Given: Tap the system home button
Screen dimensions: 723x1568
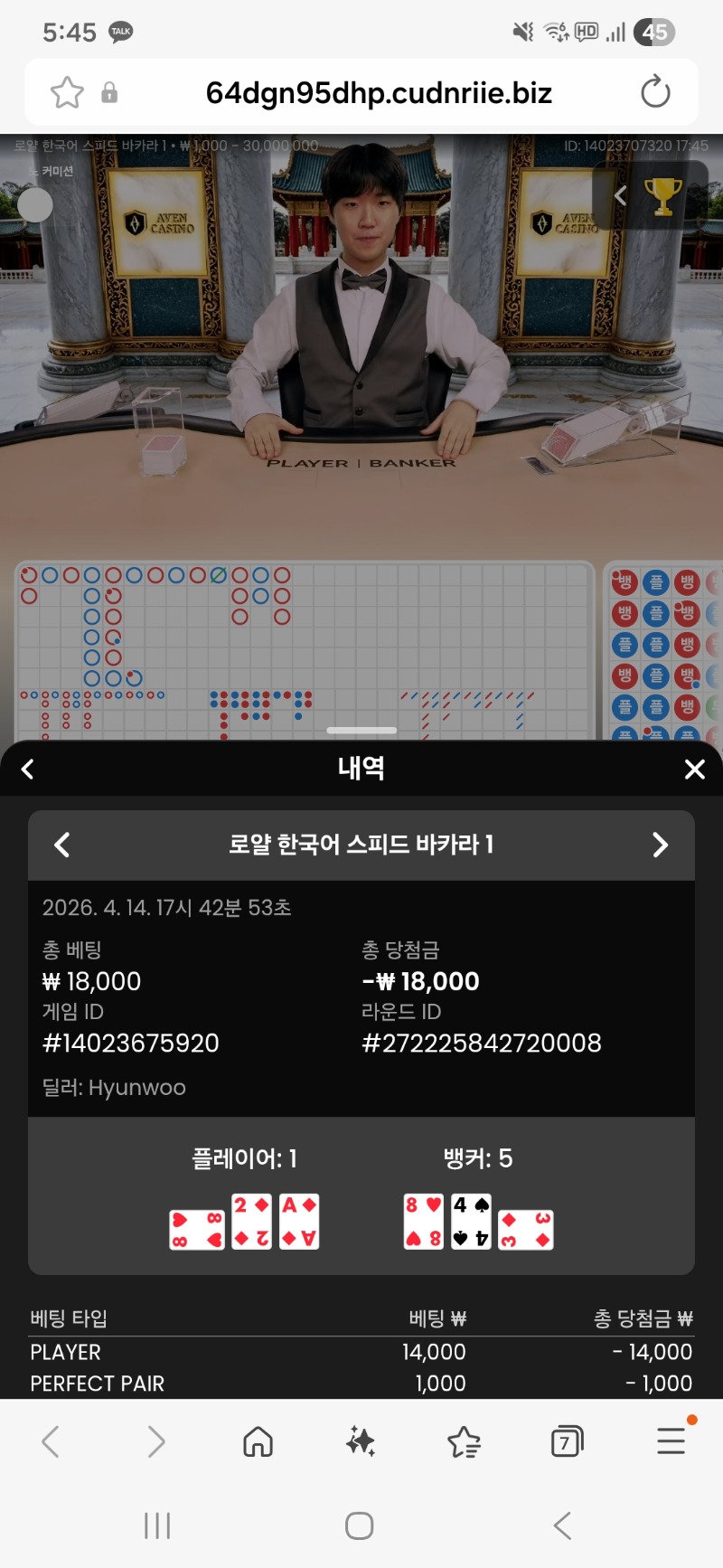Looking at the screenshot, I should point(360,1525).
